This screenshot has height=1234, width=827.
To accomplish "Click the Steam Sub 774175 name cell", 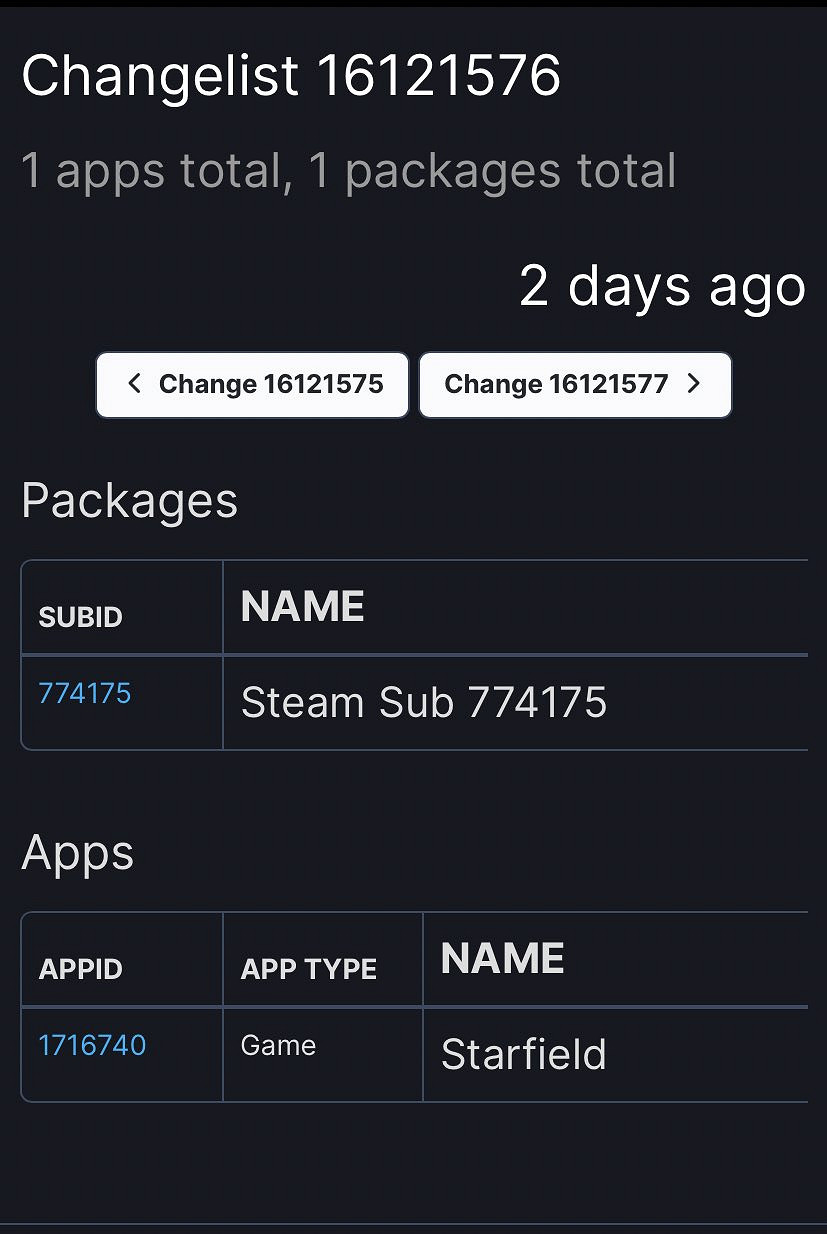I will click(422, 702).
